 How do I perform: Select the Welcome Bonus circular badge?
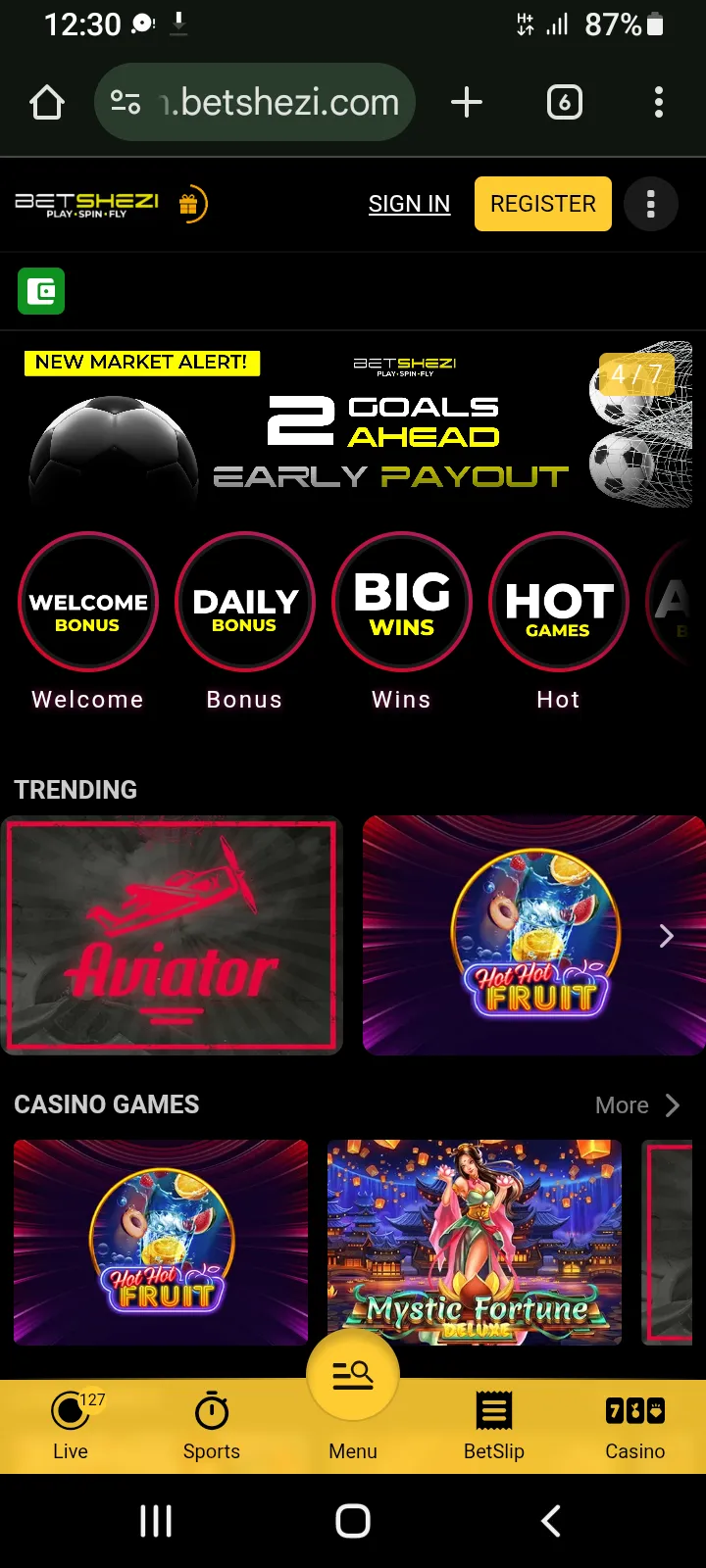87,602
